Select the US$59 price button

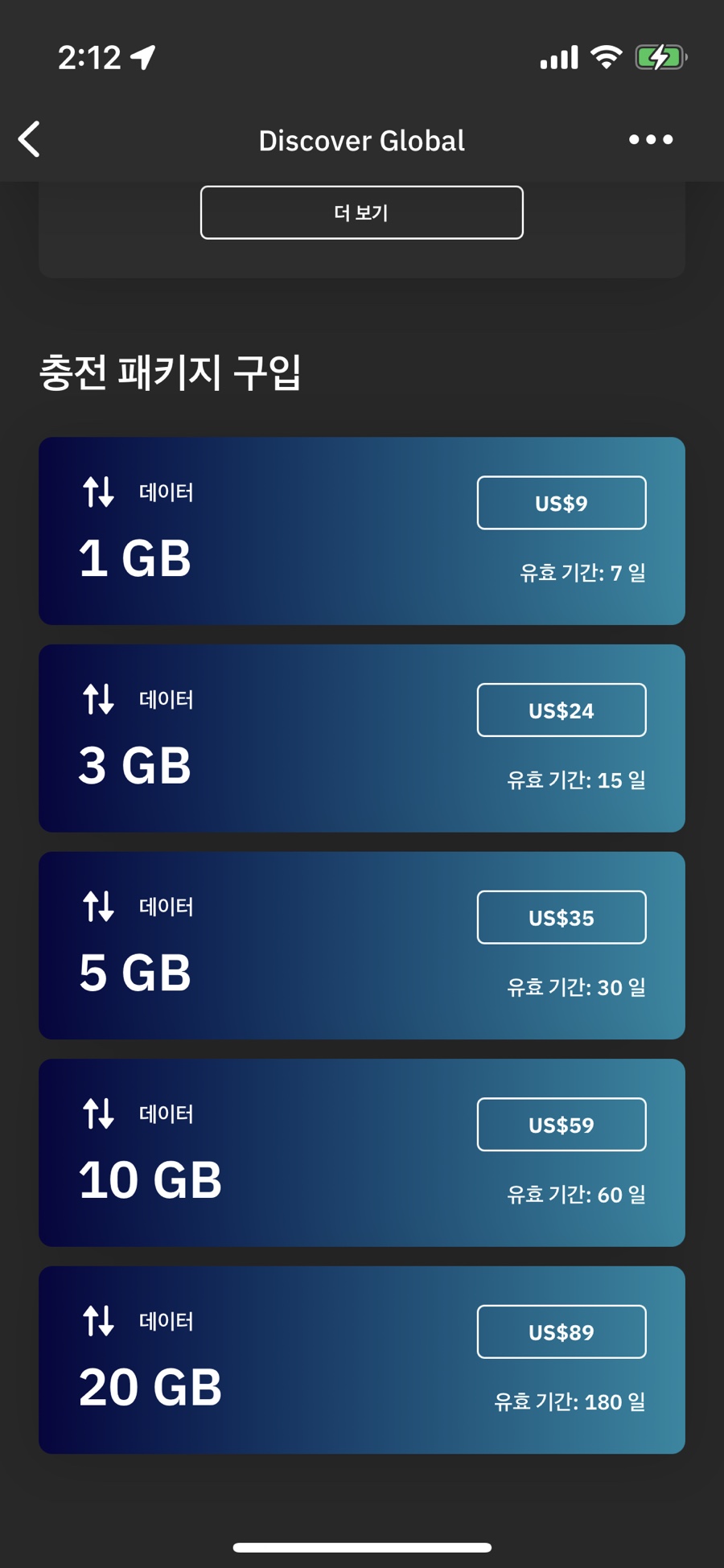tap(562, 1125)
